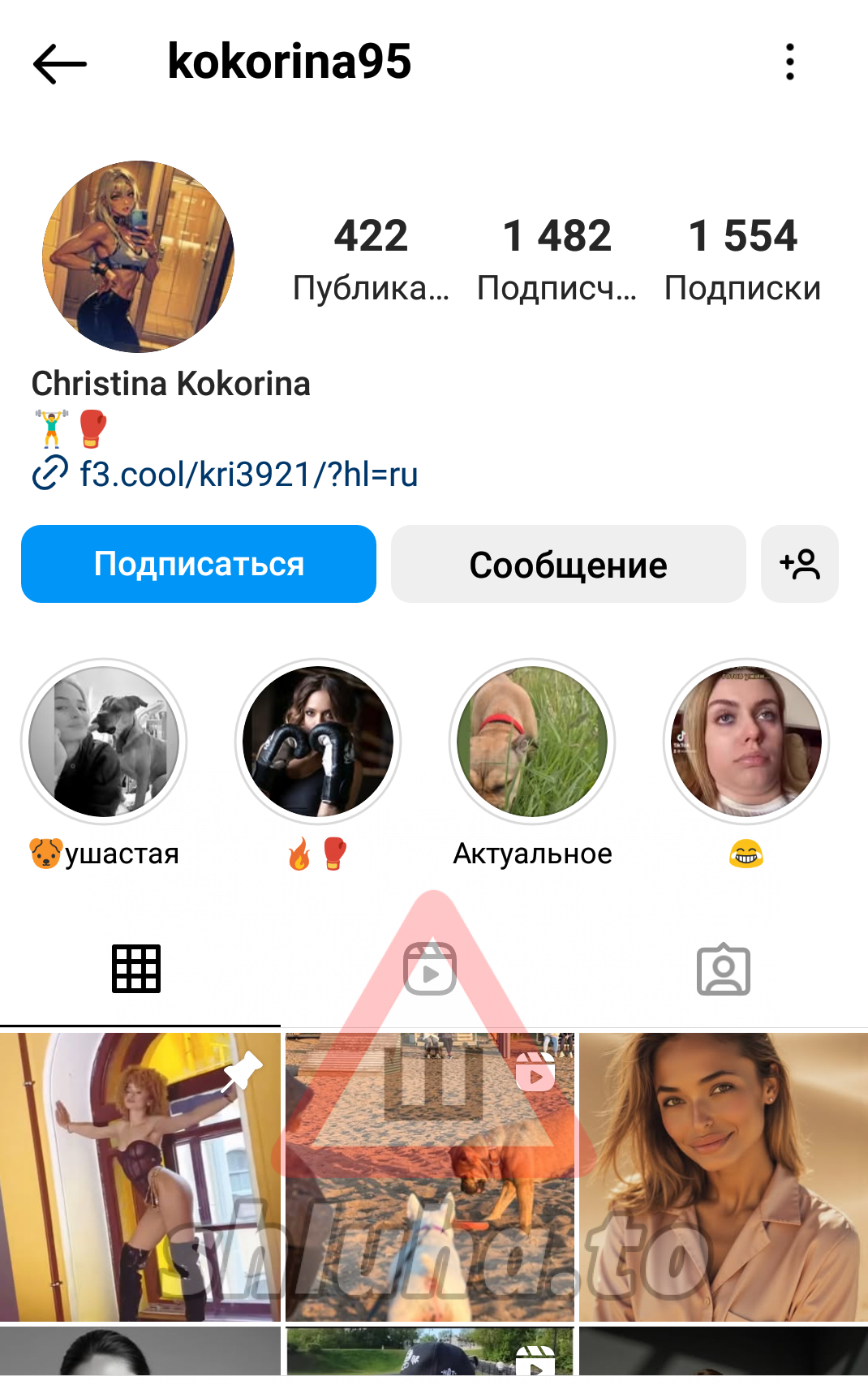
Task: View the fire and boxing glove highlight
Action: coord(318,742)
